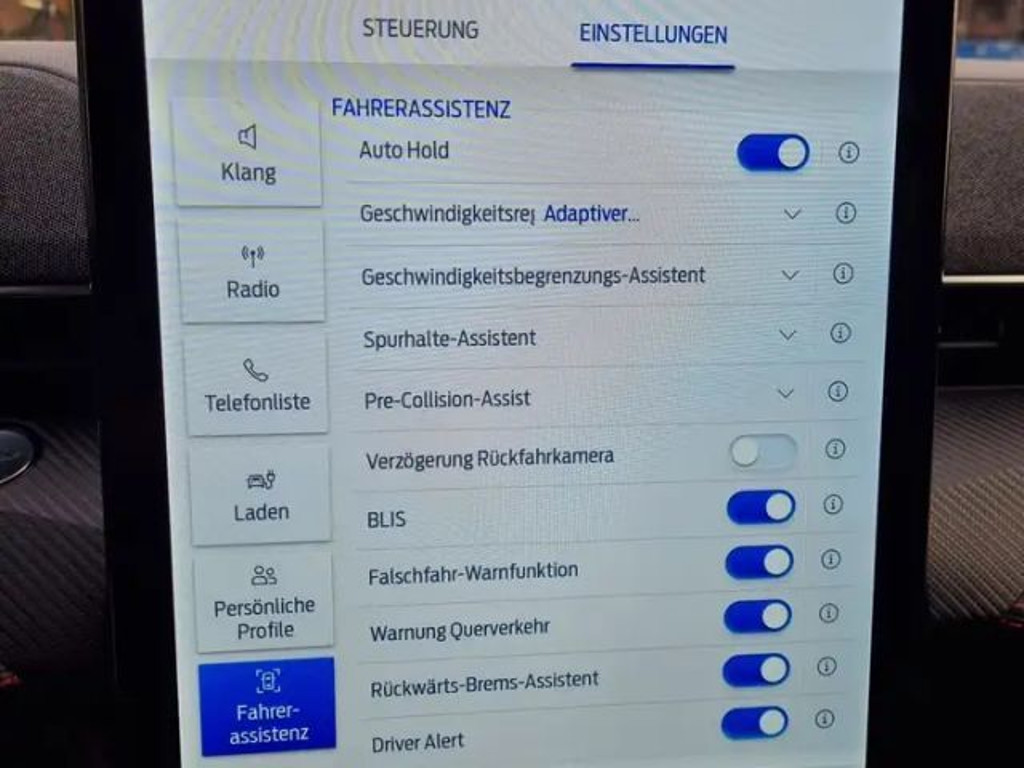Toggle Warnung Querverkehr off
The image size is (1024, 768).
coord(757,616)
